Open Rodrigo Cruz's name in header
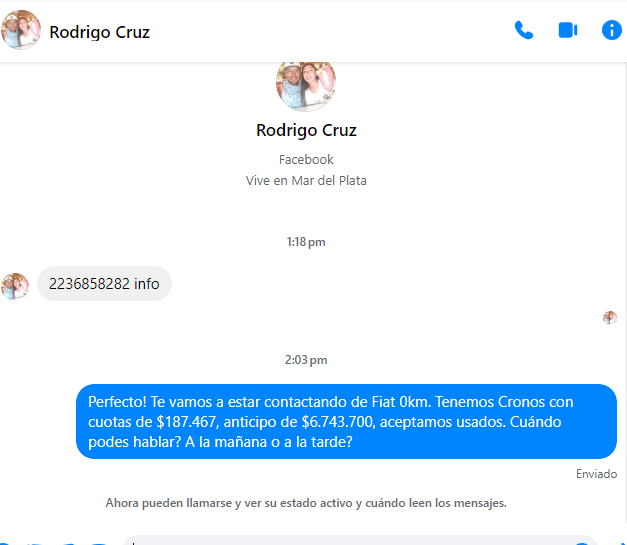 click(x=99, y=32)
